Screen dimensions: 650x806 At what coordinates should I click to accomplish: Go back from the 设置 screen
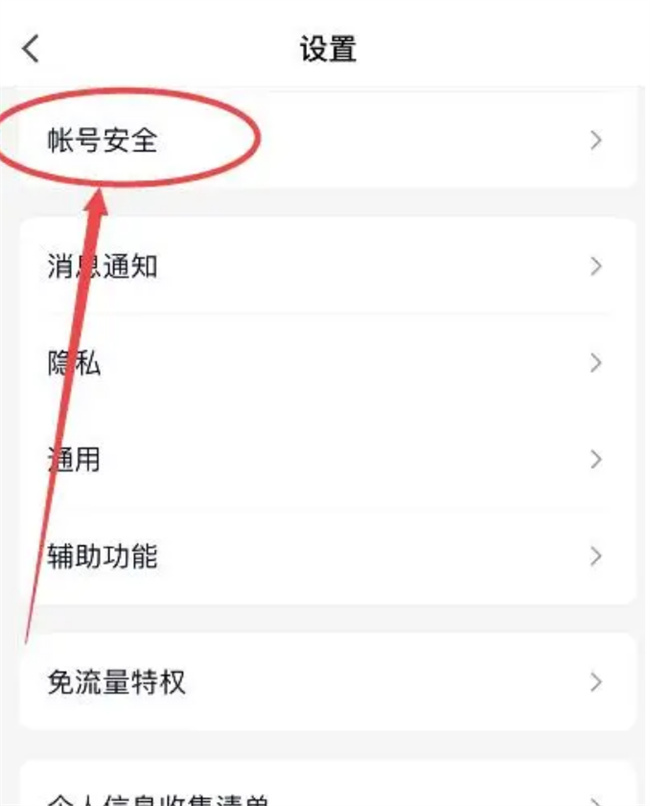pyautogui.click(x=32, y=48)
